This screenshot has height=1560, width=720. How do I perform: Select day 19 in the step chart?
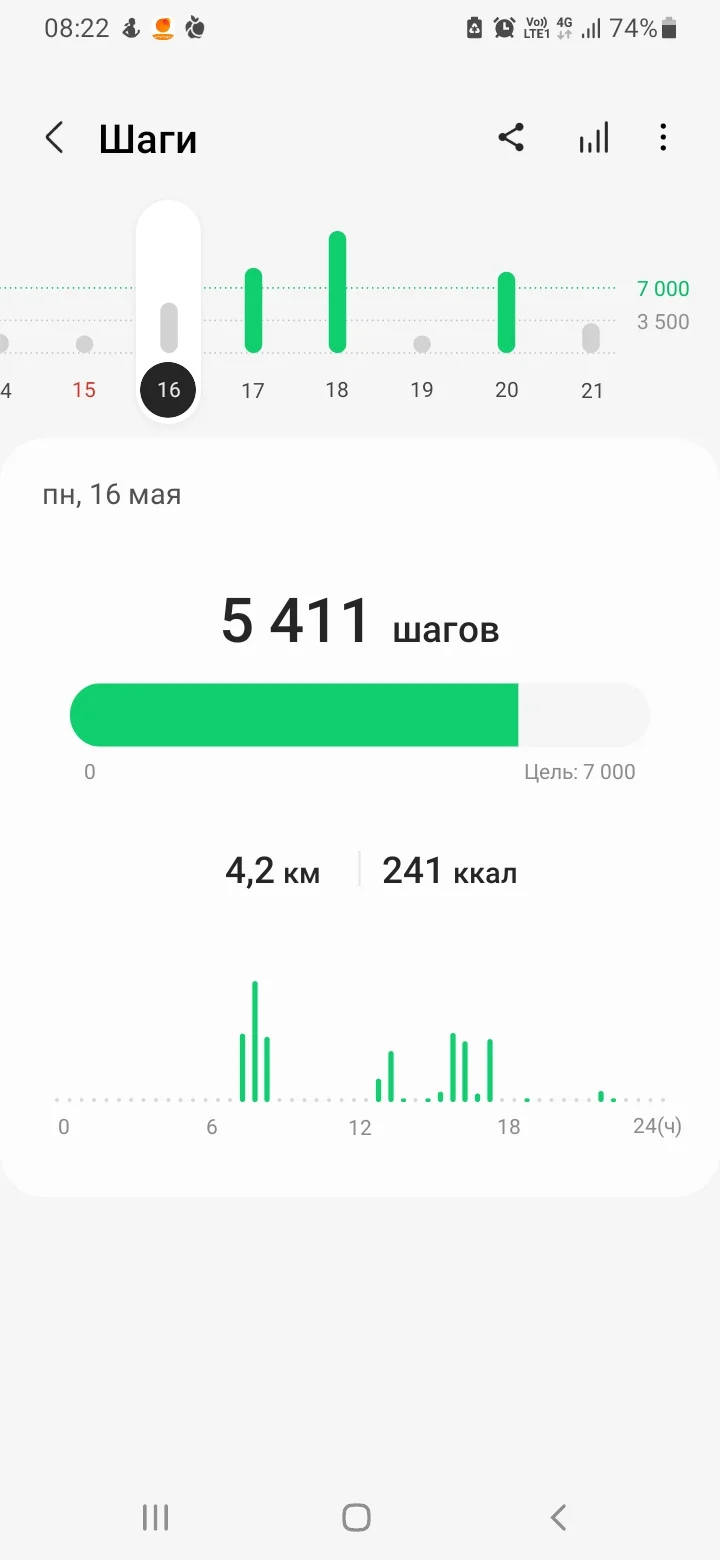coord(422,389)
